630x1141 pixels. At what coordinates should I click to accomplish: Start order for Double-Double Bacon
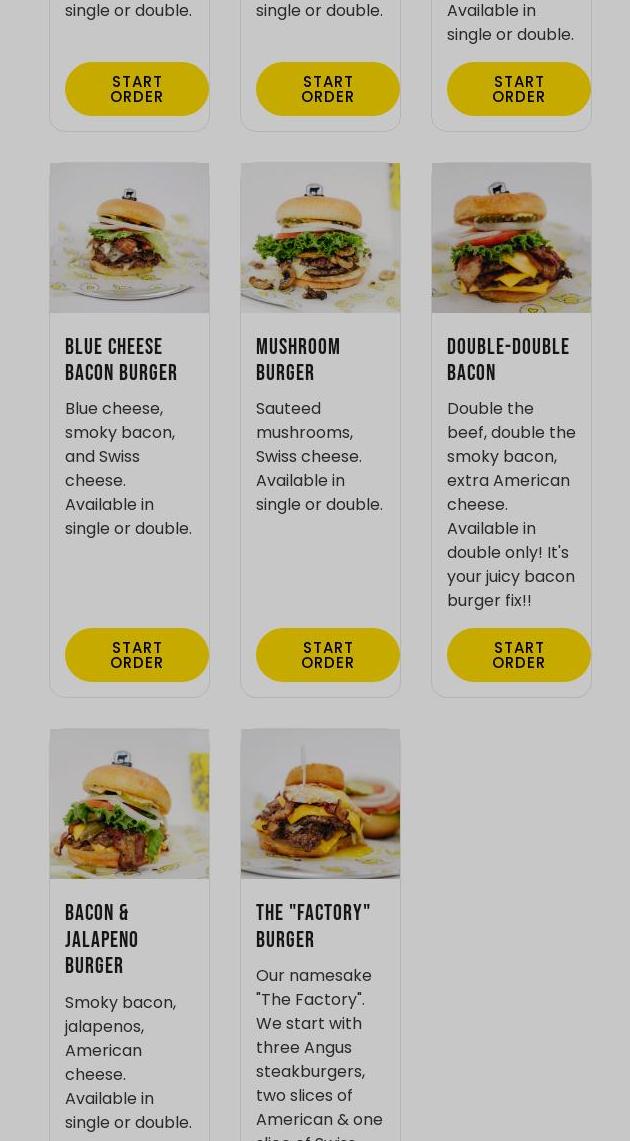[x=518, y=655]
